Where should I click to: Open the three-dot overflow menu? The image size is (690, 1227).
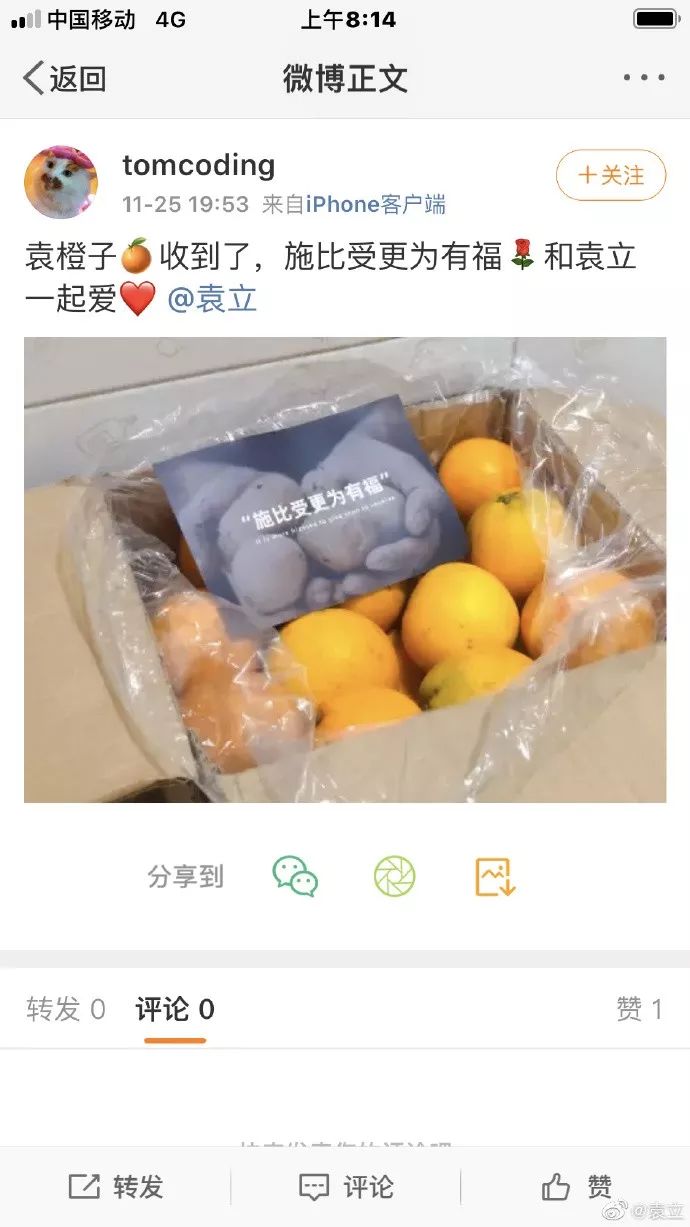coord(643,78)
